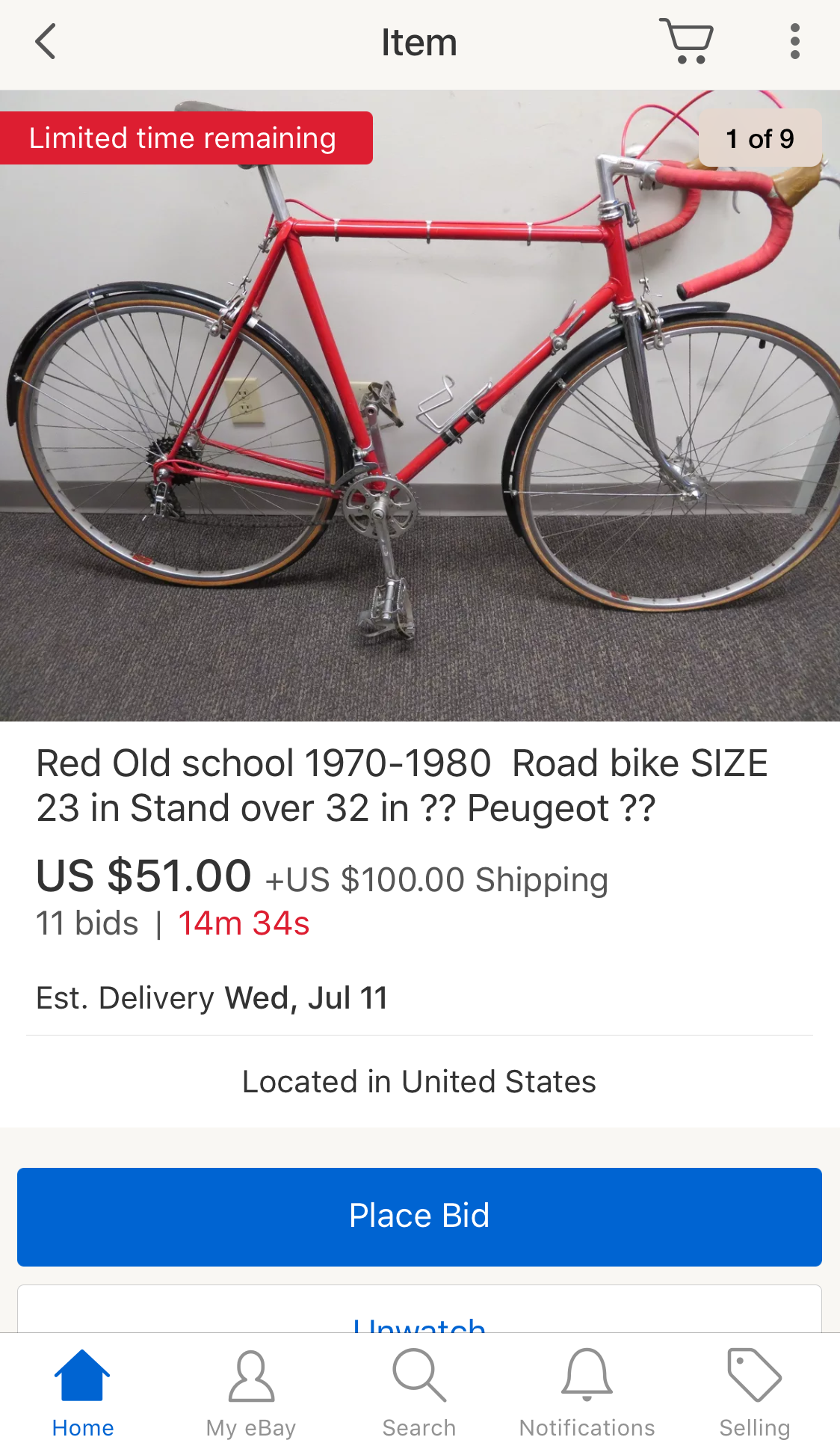Viewport: 840px width, 1443px height.
Task: Tap the Place Bid button
Action: 419,1216
